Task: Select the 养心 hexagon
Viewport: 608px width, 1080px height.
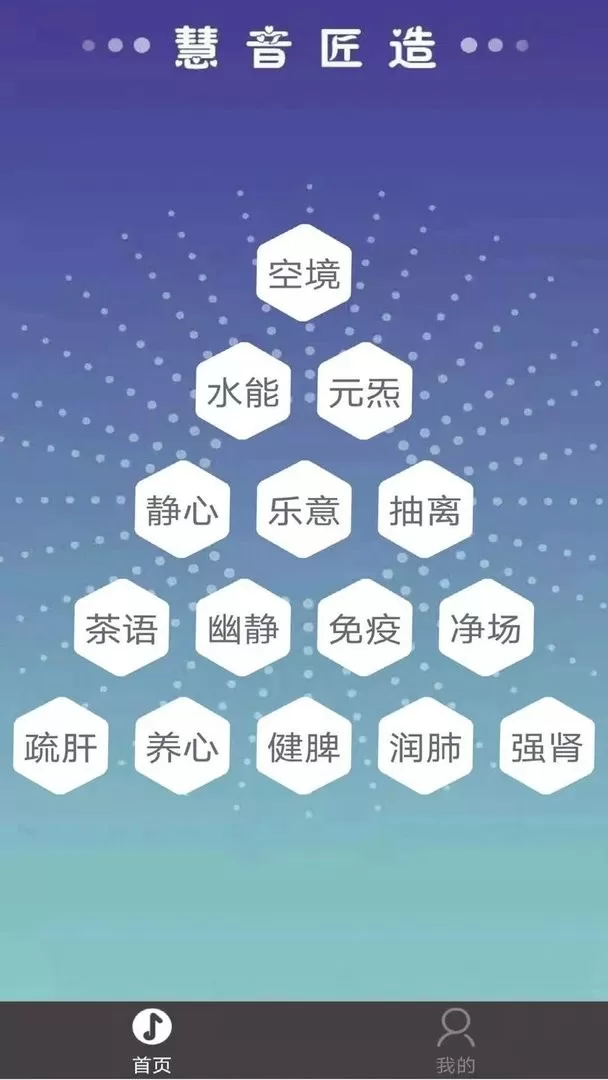Action: (182, 746)
